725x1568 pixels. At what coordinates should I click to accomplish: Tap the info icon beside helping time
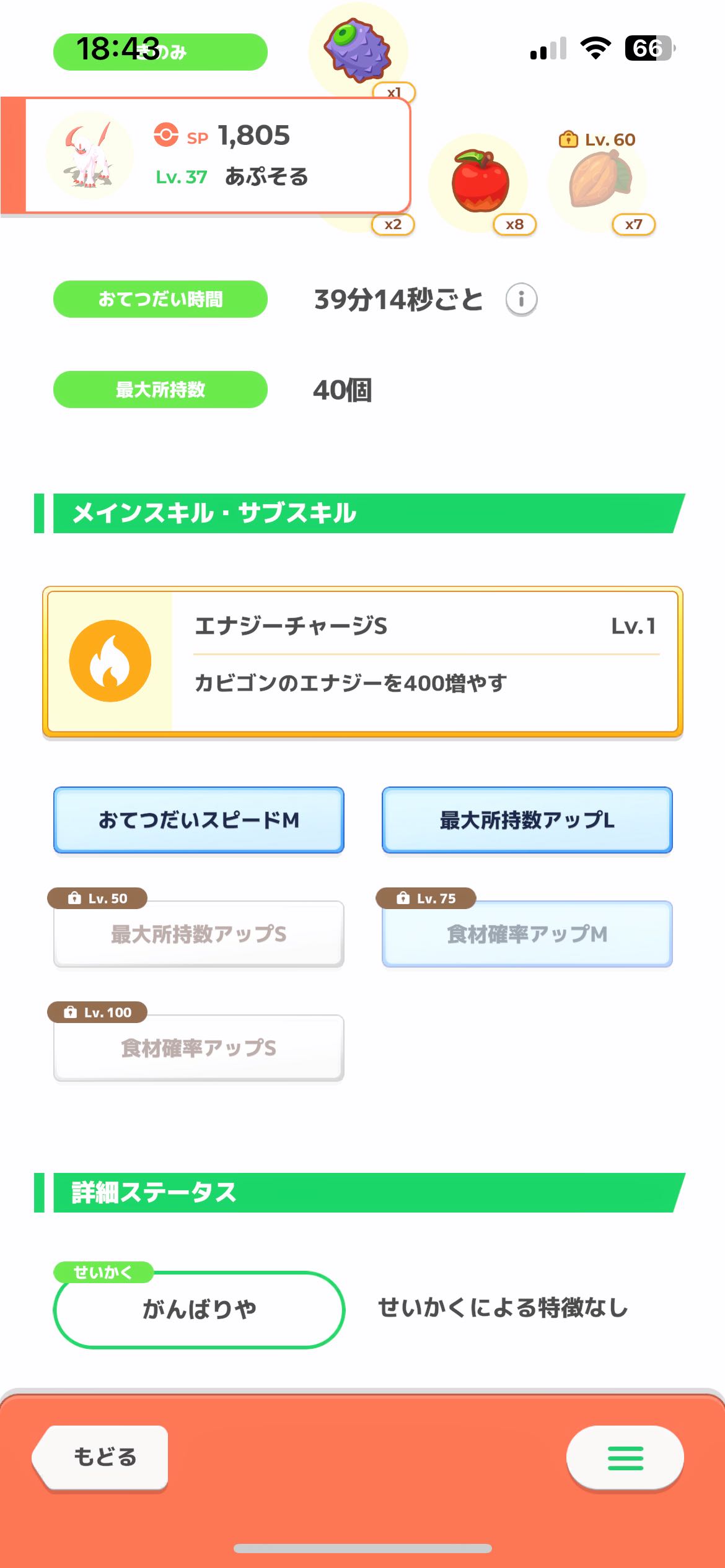(x=521, y=300)
